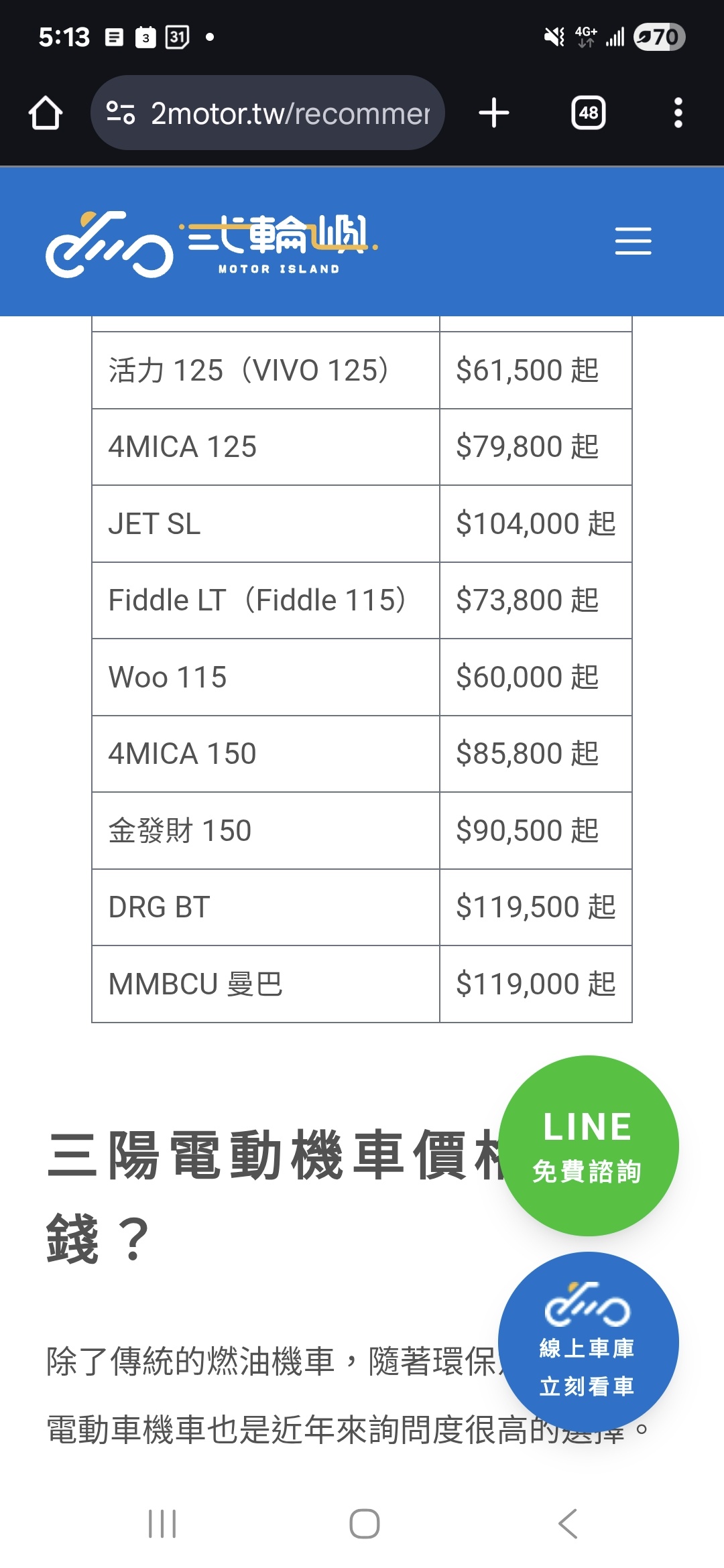Open a new browser tab
Image resolution: width=724 pixels, height=1568 pixels.
click(494, 113)
